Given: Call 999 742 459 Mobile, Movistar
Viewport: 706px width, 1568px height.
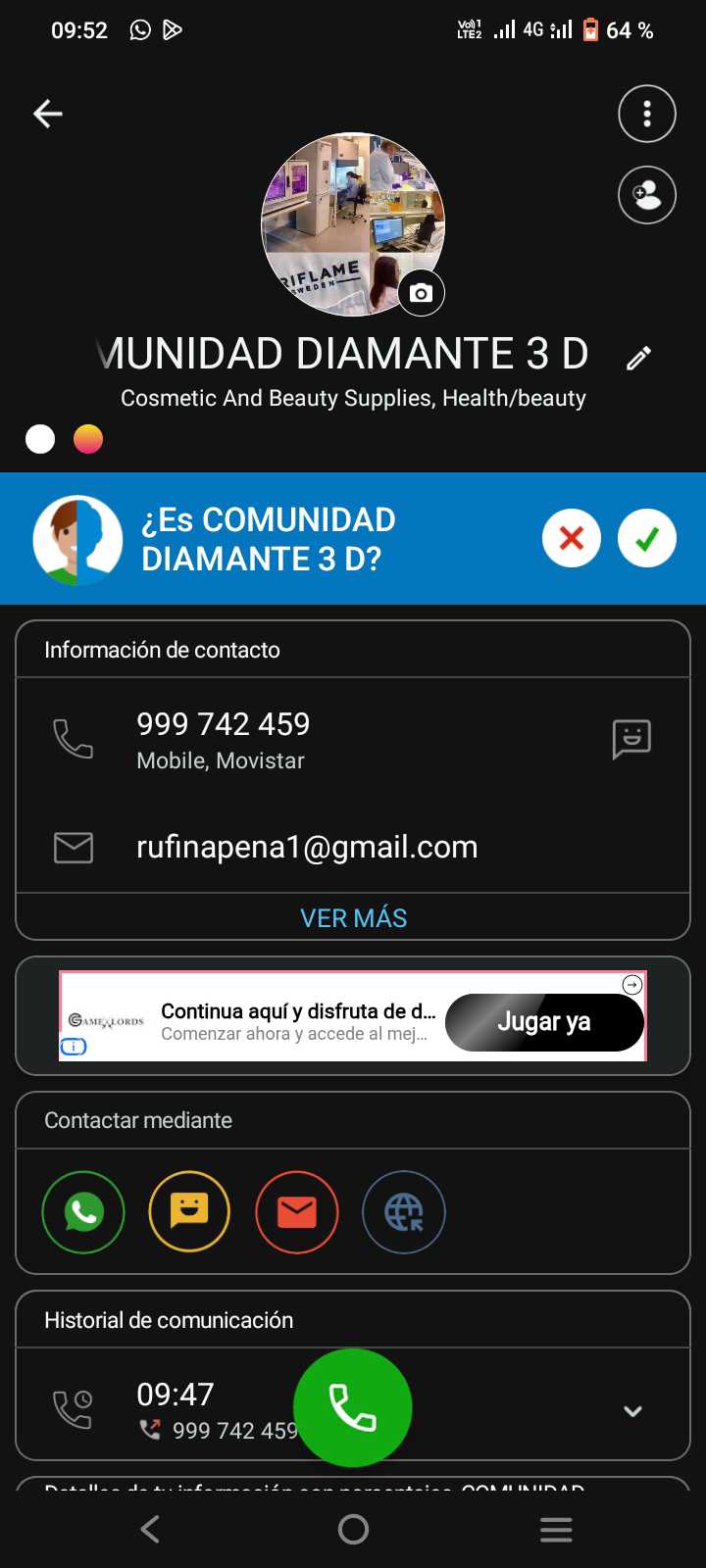Looking at the screenshot, I should pyautogui.click(x=223, y=739).
